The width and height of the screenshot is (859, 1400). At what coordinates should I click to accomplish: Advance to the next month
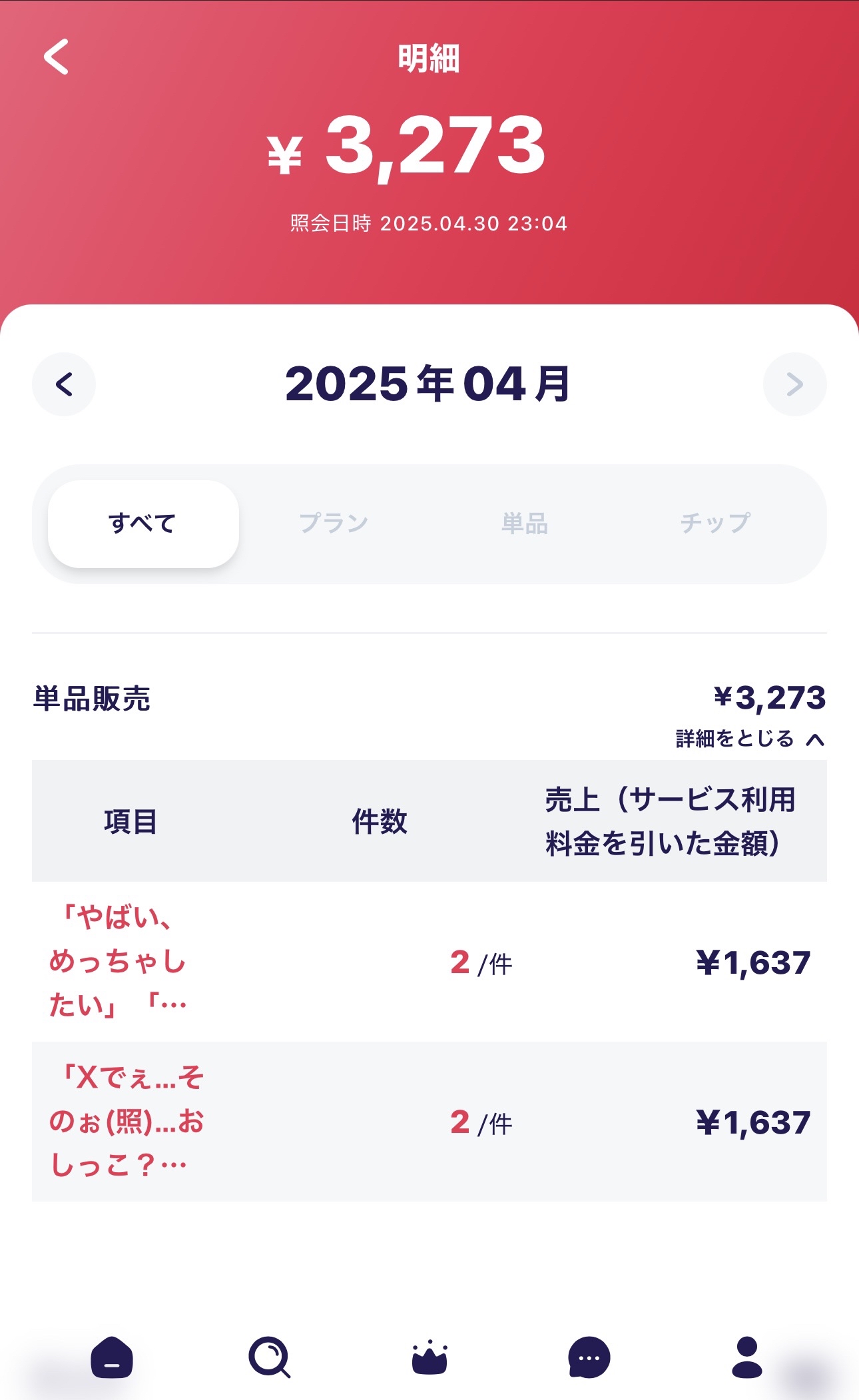point(794,384)
